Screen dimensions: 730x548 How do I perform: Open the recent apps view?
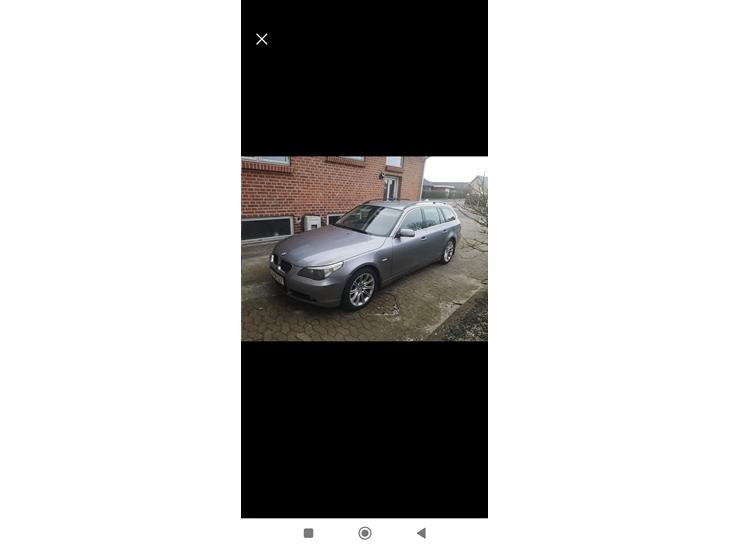308,533
